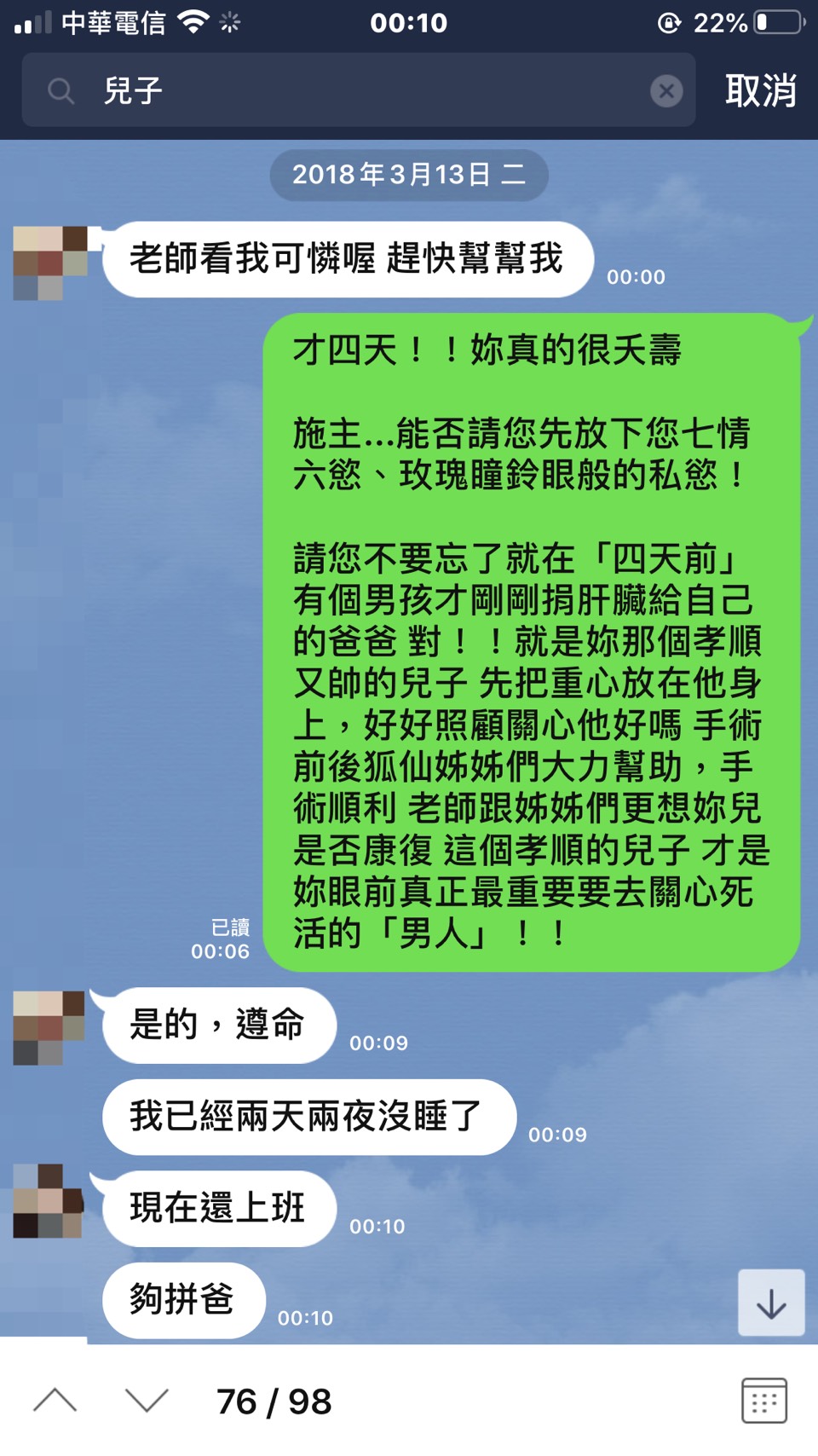The image size is (818, 1456).
Task: Open the calendar date picker
Action: click(763, 1400)
